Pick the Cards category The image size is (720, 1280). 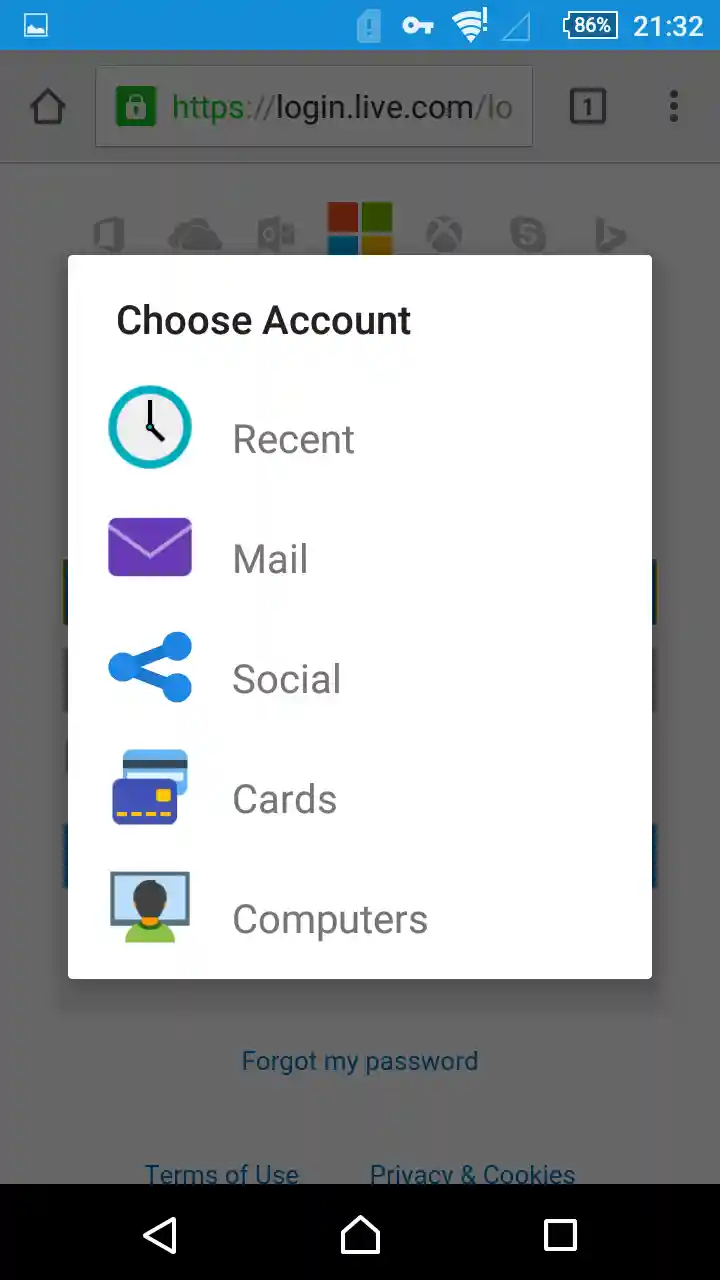(x=284, y=798)
